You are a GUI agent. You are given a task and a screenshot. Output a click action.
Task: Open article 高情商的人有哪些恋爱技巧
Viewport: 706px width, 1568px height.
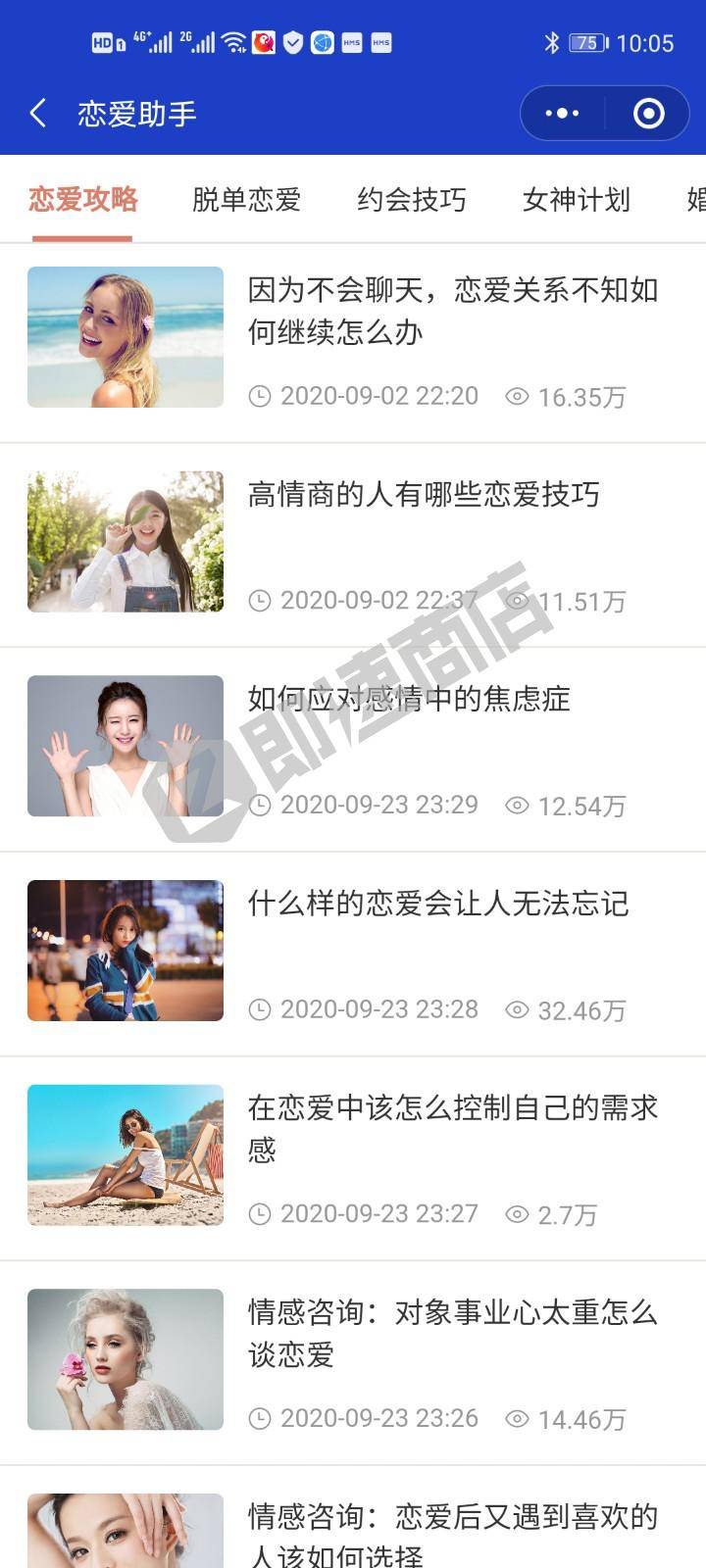pyautogui.click(x=423, y=495)
